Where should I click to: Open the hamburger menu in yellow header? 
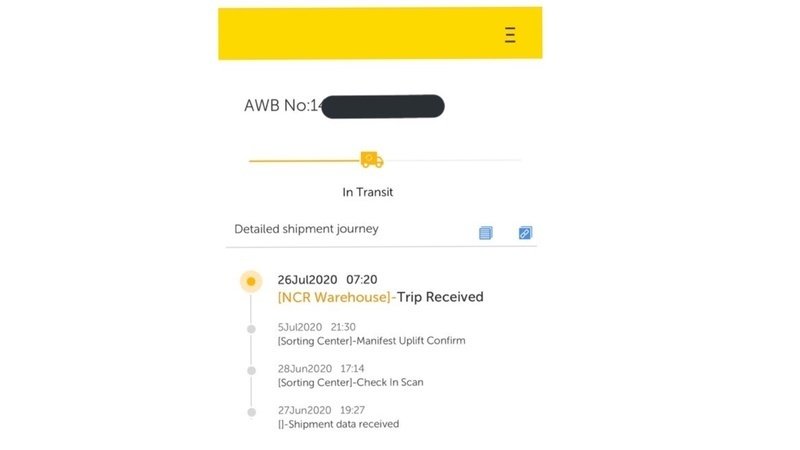click(x=510, y=35)
